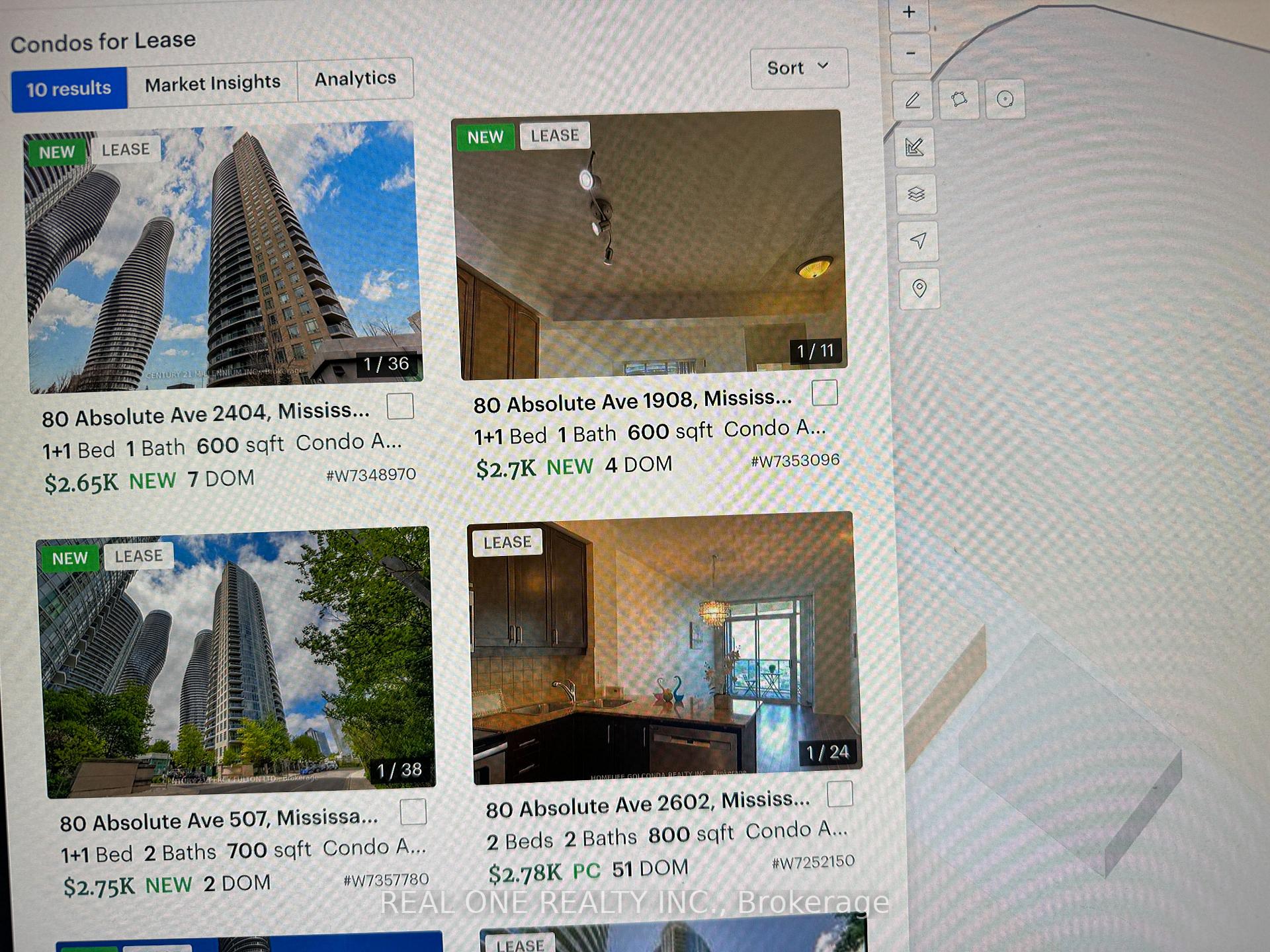Check the box for unit 2404
Viewport: 1270px width, 952px height.
pyautogui.click(x=400, y=407)
